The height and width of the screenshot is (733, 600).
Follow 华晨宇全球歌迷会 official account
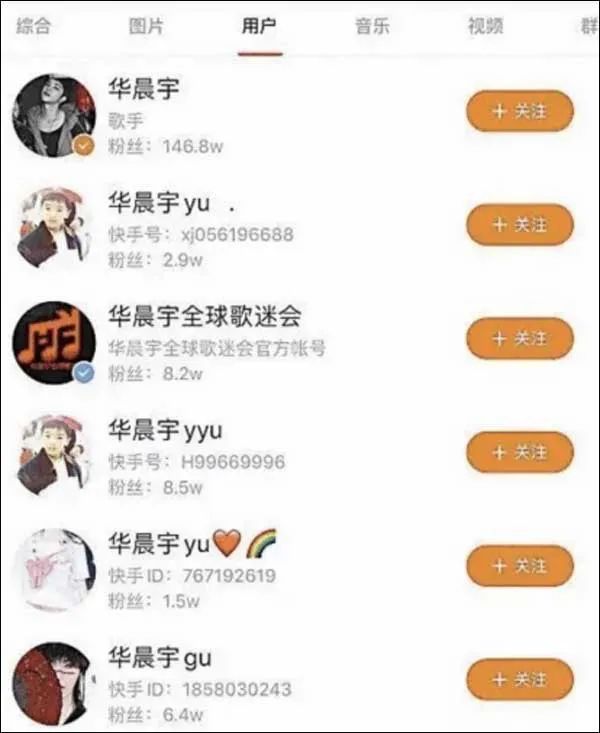click(519, 339)
